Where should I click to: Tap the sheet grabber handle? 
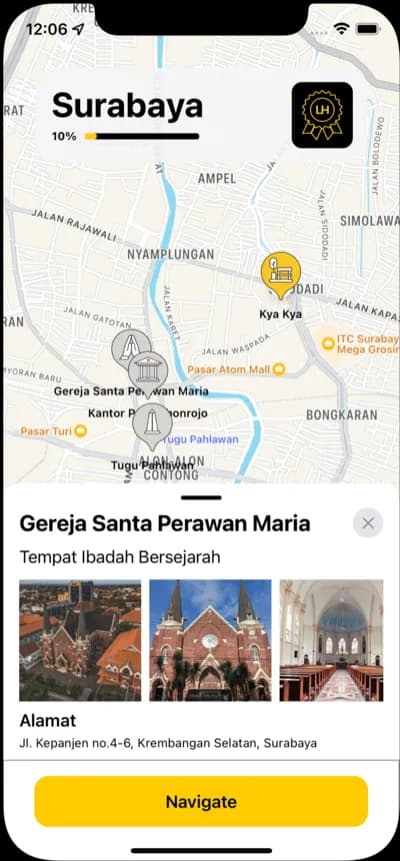pyautogui.click(x=201, y=497)
